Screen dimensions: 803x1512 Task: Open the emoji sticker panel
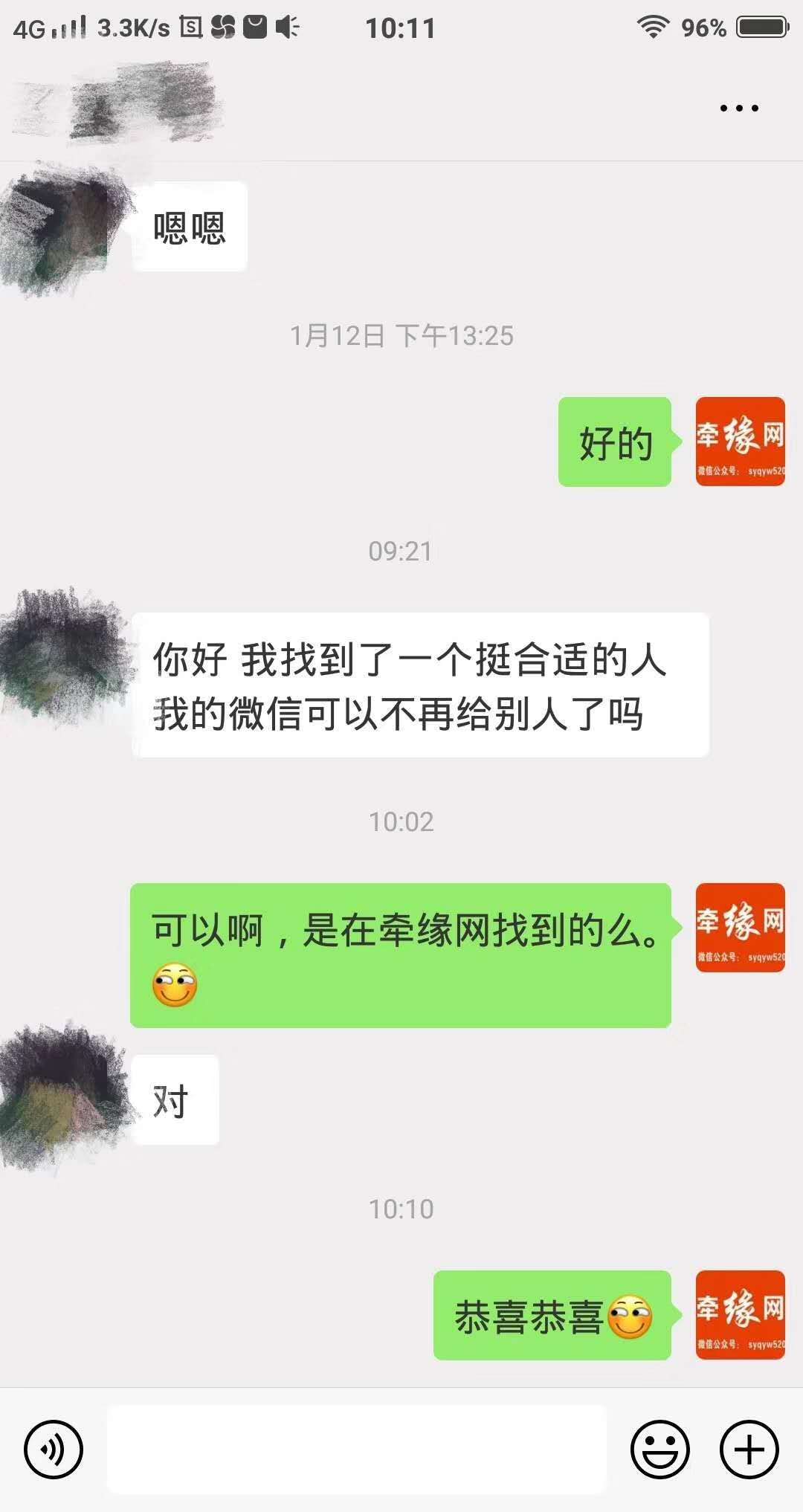click(x=660, y=1449)
